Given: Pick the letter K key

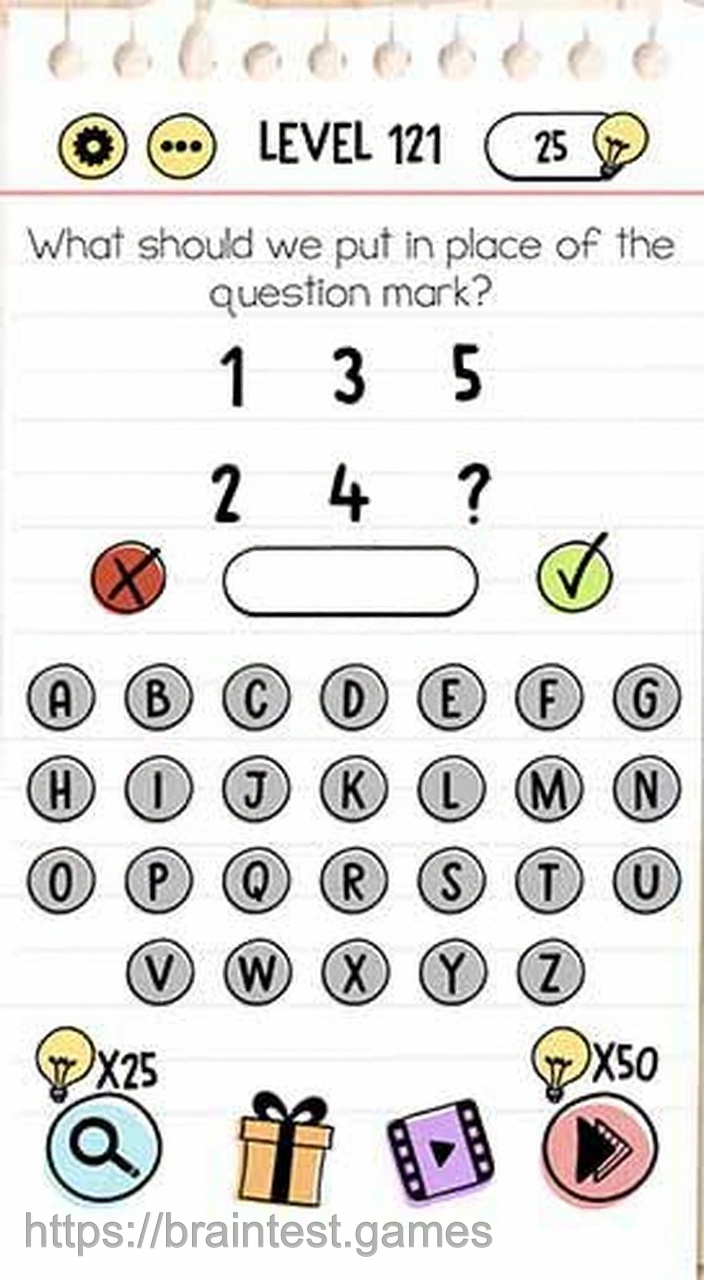Looking at the screenshot, I should click(x=352, y=791).
